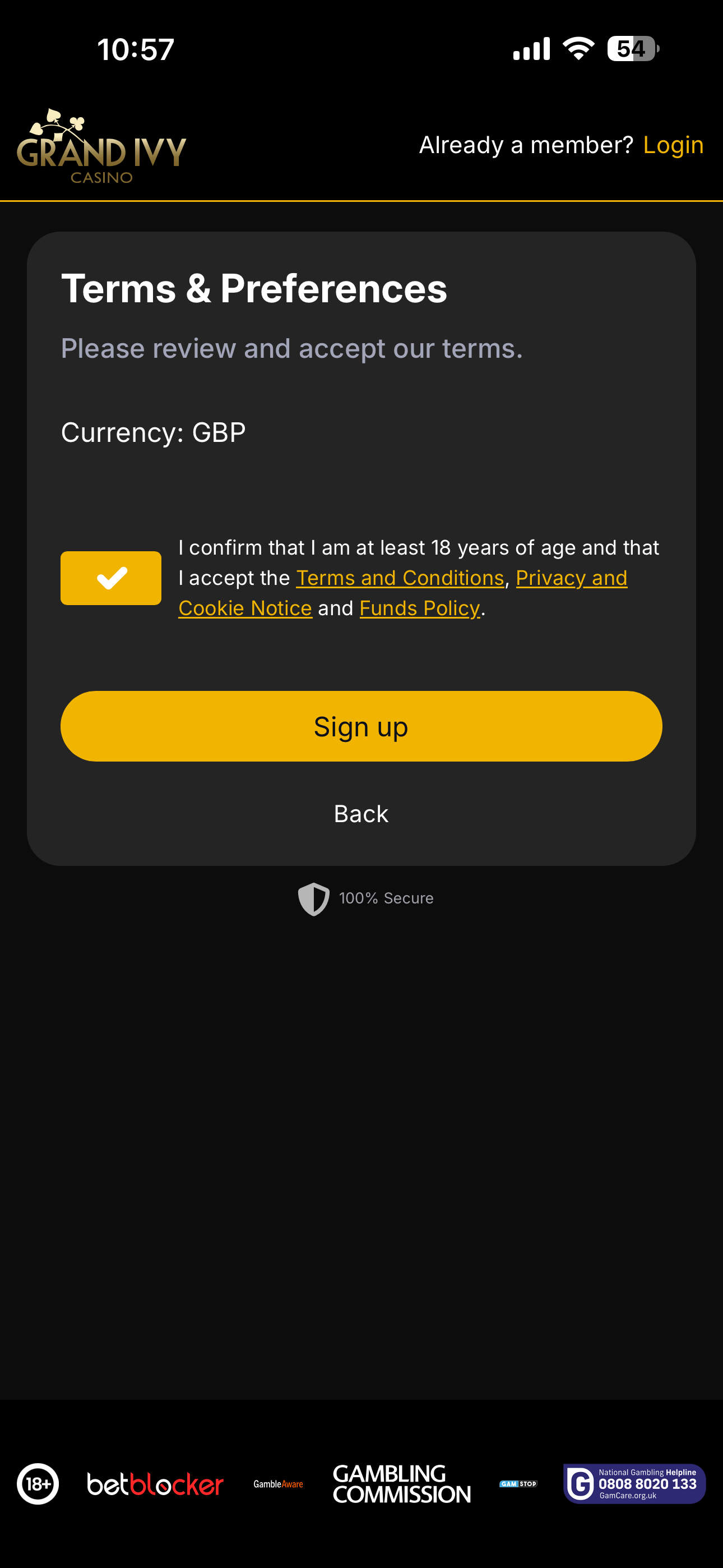The image size is (723, 1568).
Task: View the Funds Policy
Action: tap(419, 608)
